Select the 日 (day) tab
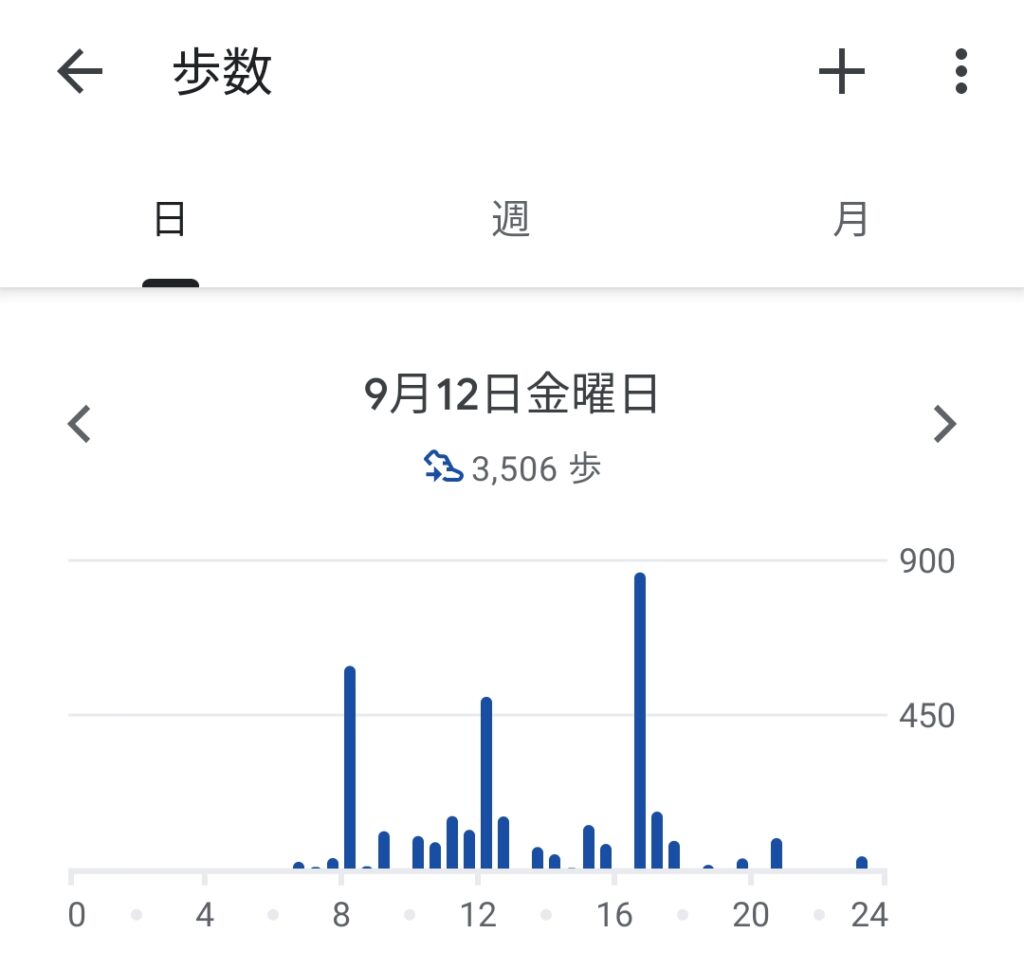 (170, 219)
